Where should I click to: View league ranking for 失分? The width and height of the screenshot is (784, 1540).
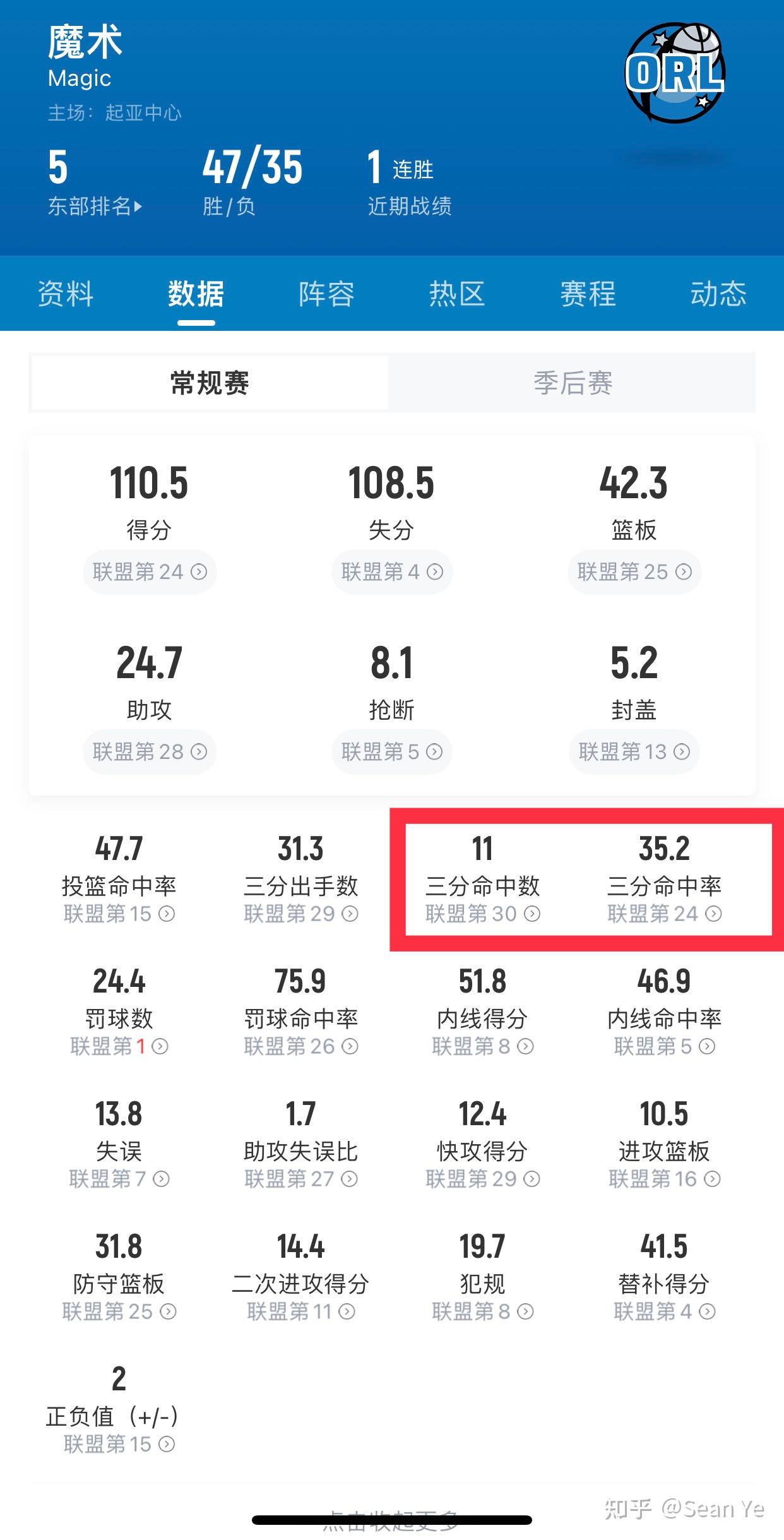[392, 572]
